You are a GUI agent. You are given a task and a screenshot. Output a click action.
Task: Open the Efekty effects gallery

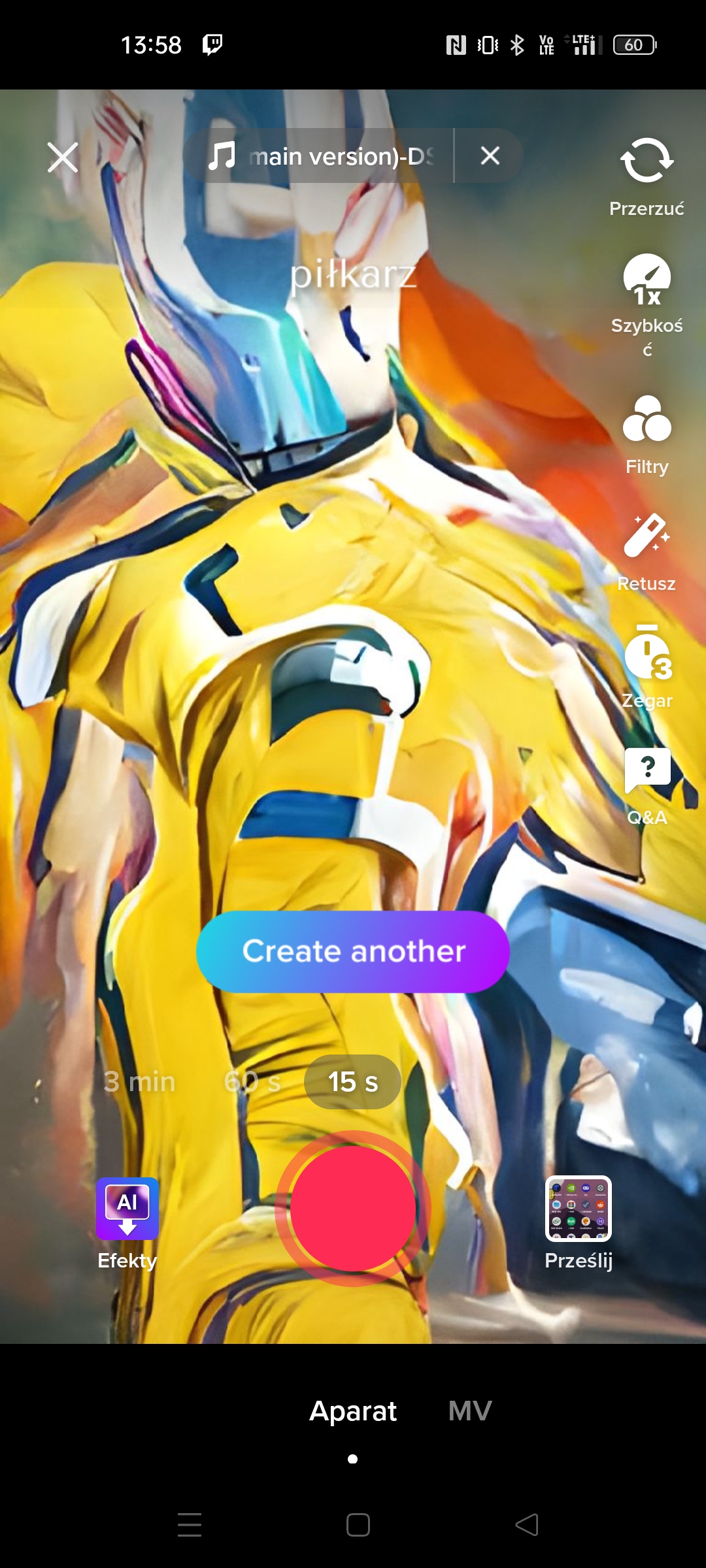click(127, 1220)
